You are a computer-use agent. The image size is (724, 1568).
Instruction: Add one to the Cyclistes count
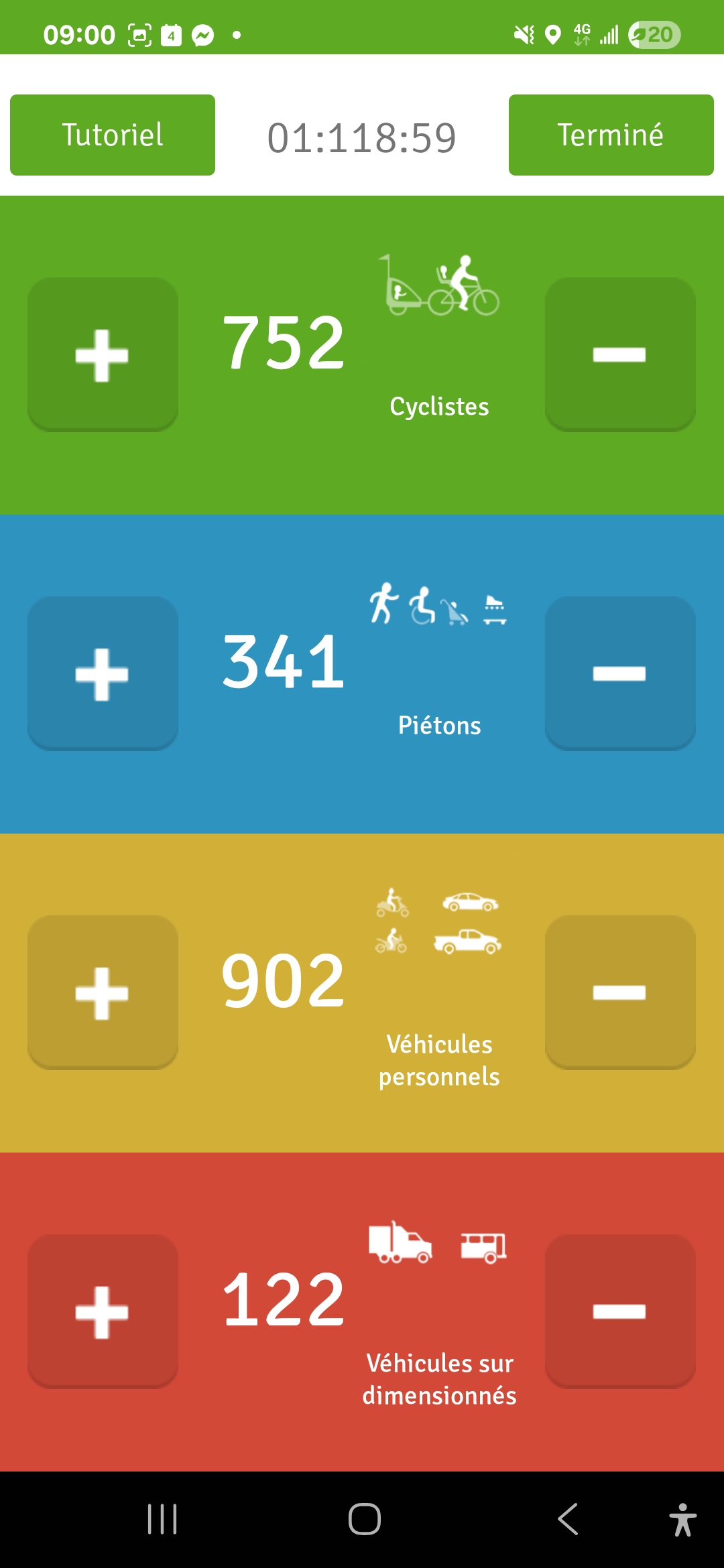pos(103,354)
